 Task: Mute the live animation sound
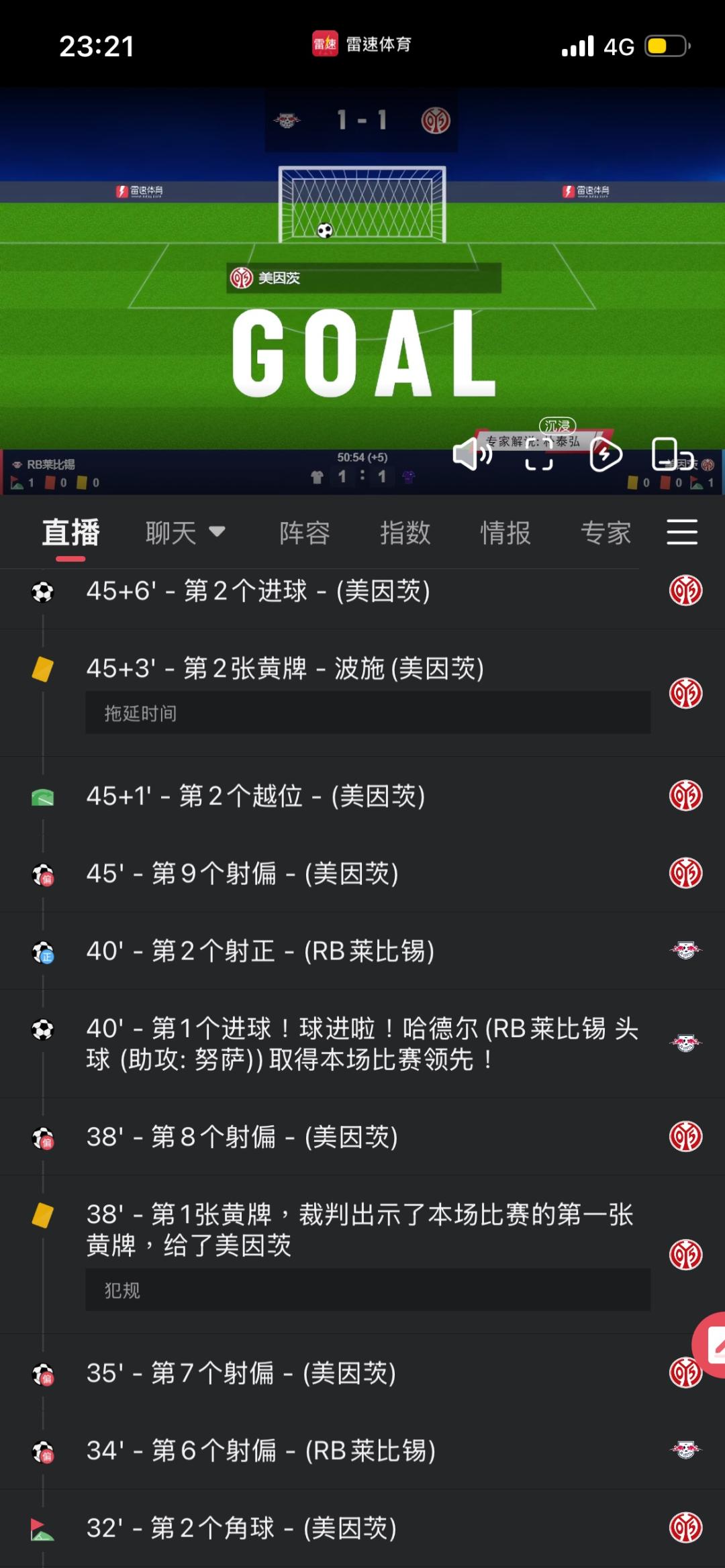pos(473,454)
